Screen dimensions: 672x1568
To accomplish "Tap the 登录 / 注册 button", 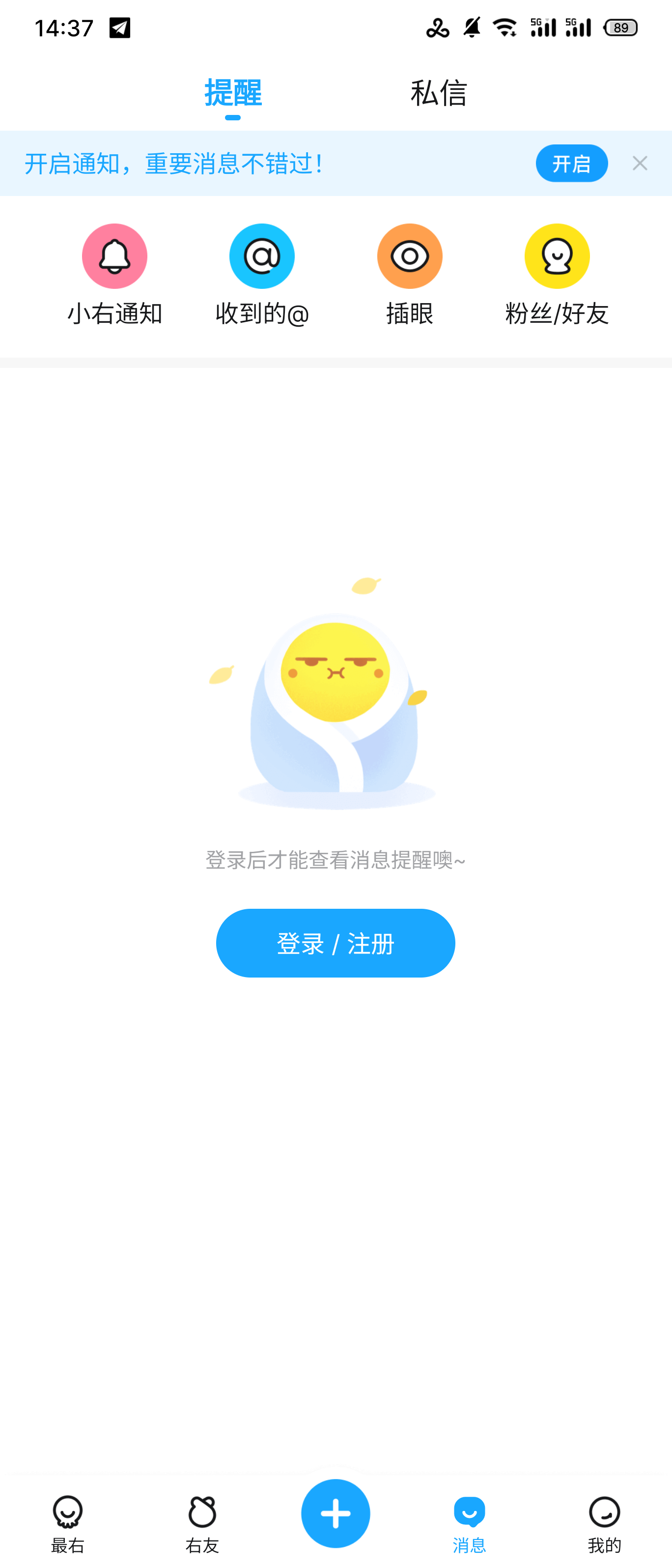I will coord(336,943).
